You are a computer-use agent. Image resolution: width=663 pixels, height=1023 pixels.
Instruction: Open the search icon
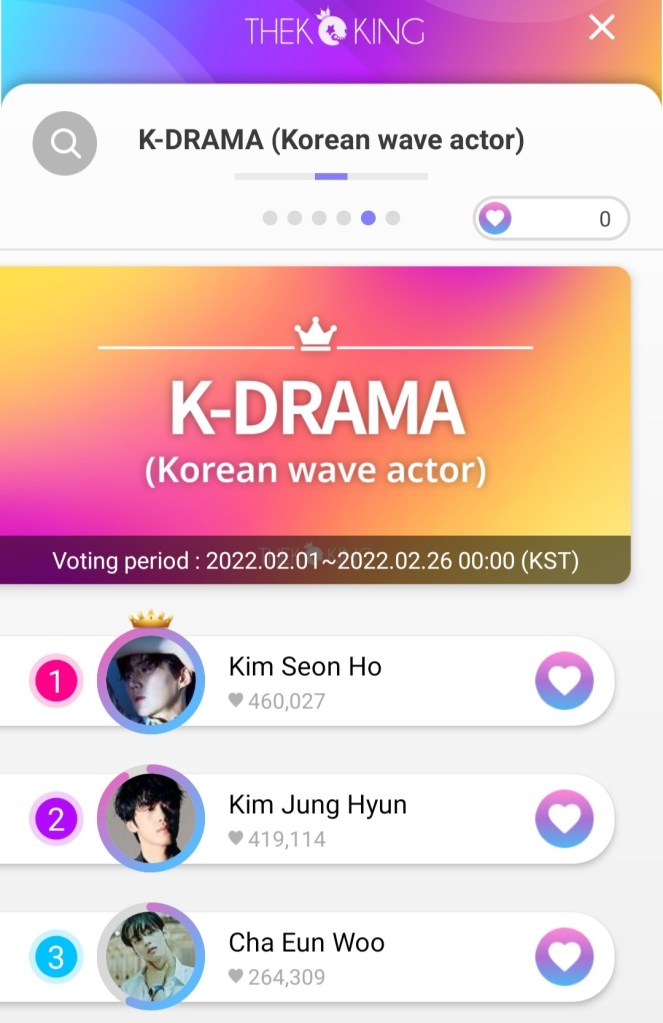(65, 143)
